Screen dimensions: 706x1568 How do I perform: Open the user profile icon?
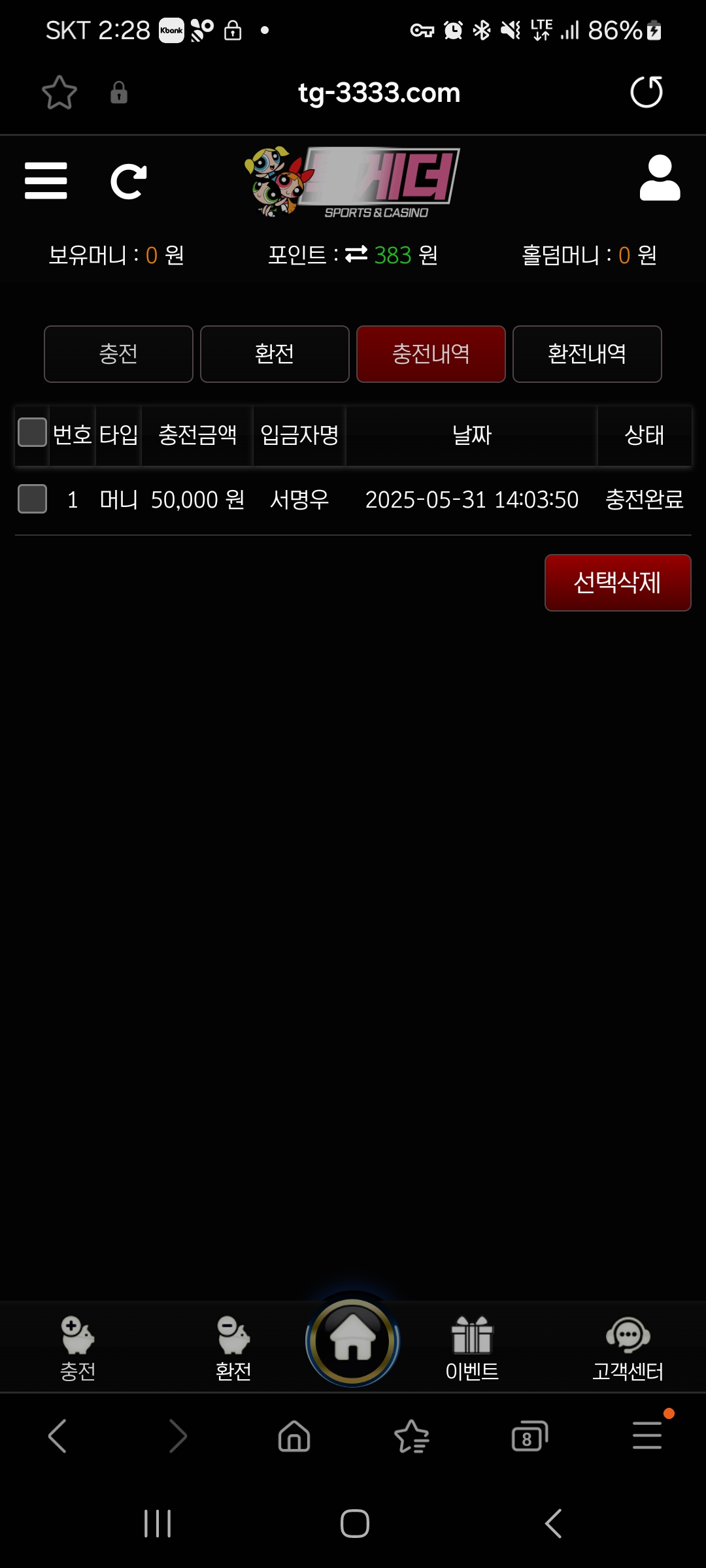660,178
